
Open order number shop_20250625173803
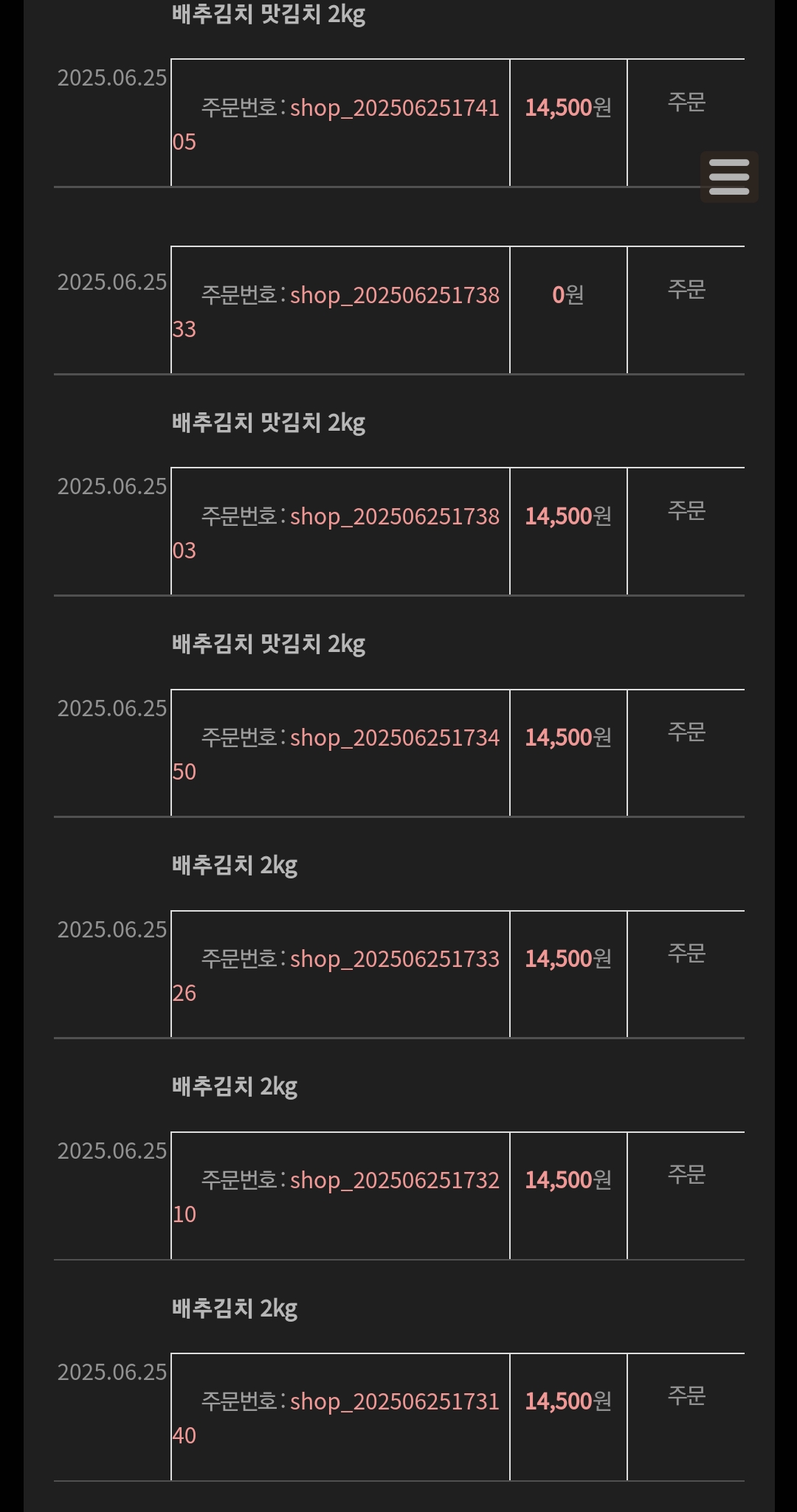click(x=336, y=533)
